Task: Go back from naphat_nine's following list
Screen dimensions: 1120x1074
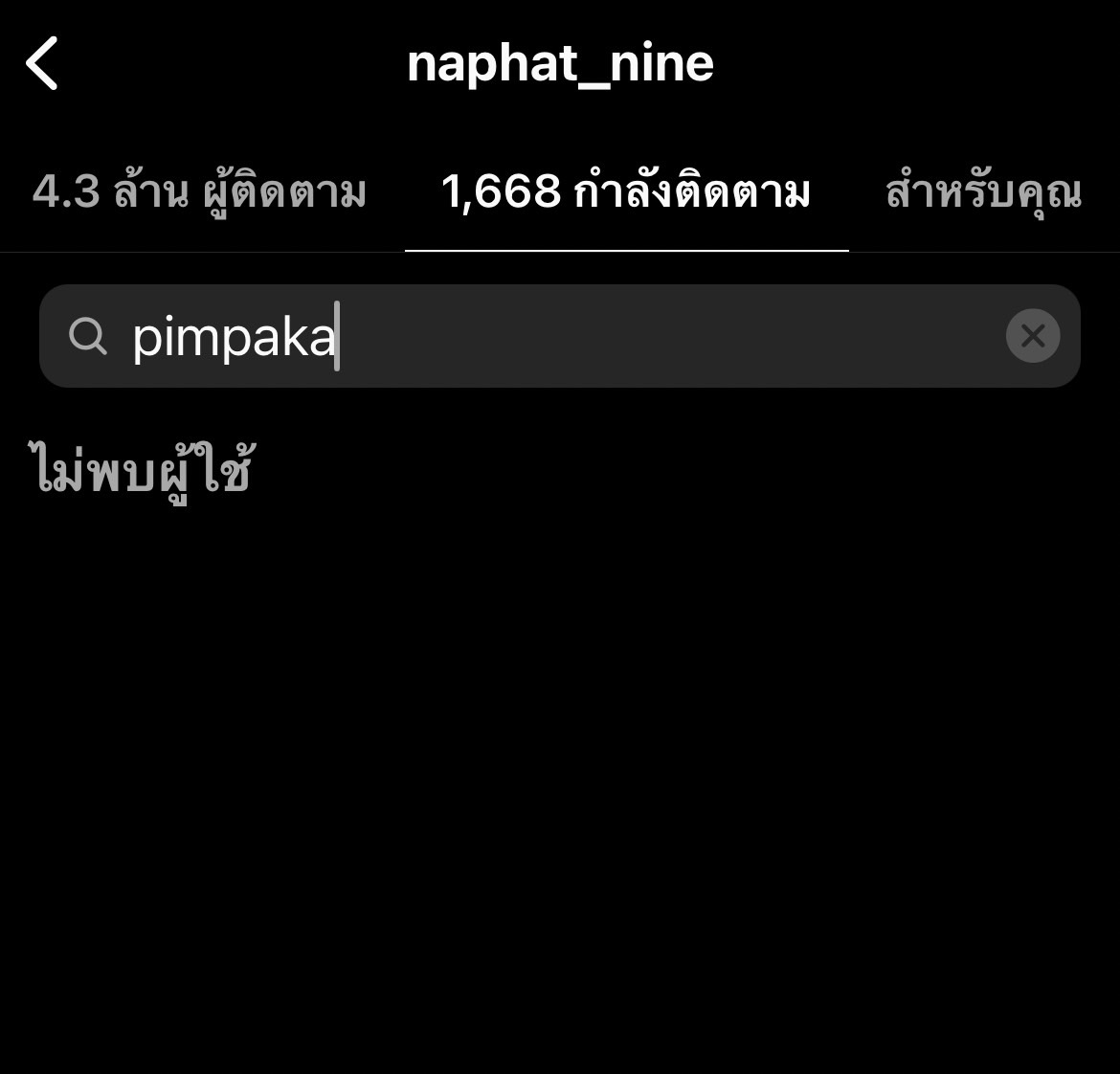Action: point(43,63)
